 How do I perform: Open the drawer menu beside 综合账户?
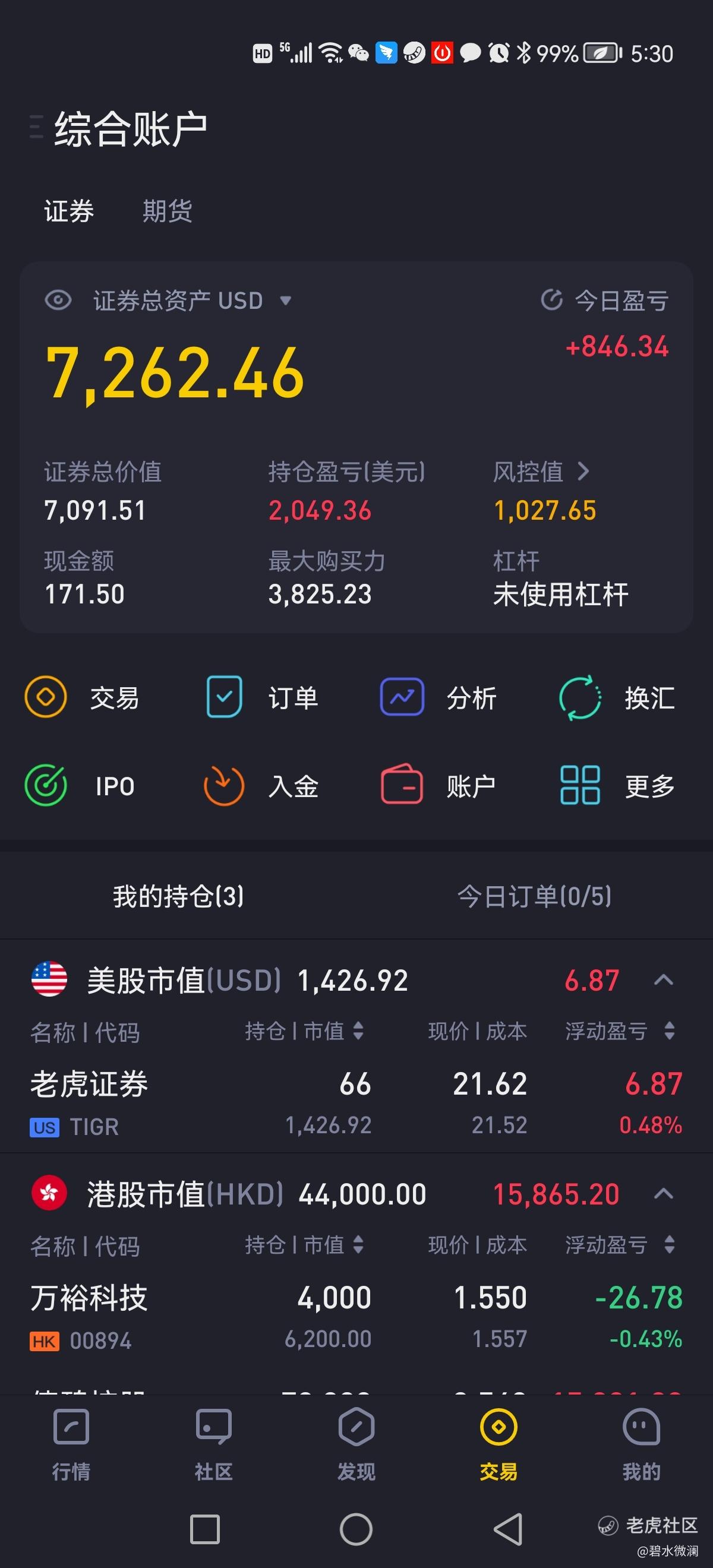[x=36, y=127]
